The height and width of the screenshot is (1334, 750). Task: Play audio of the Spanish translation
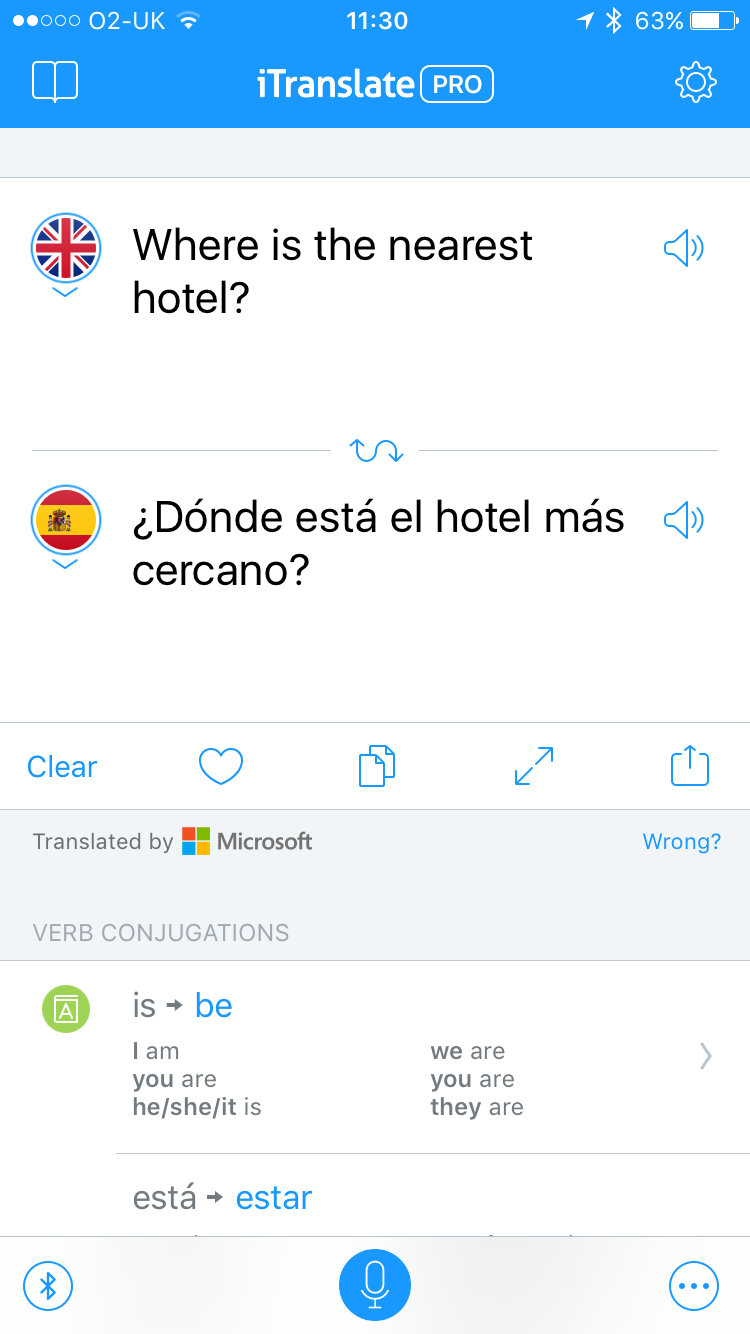click(684, 520)
